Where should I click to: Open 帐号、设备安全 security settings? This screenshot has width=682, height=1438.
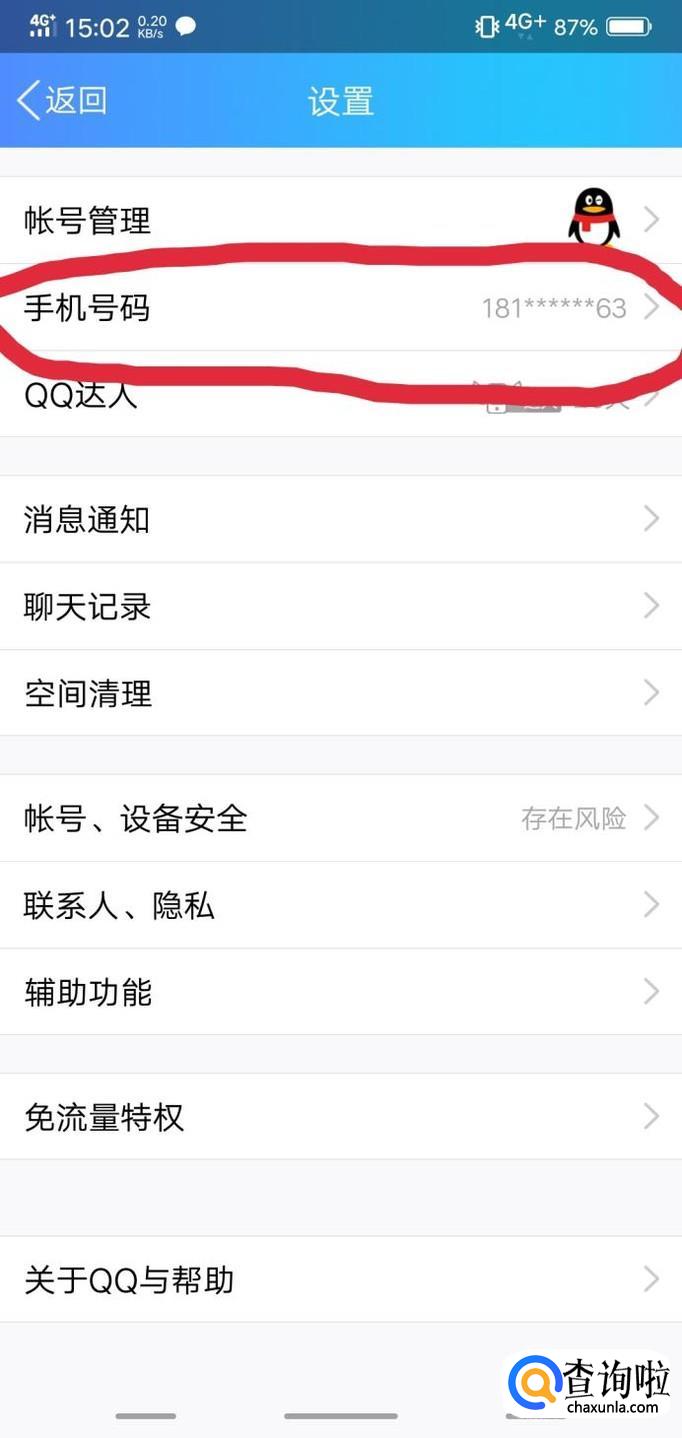pyautogui.click(x=341, y=818)
